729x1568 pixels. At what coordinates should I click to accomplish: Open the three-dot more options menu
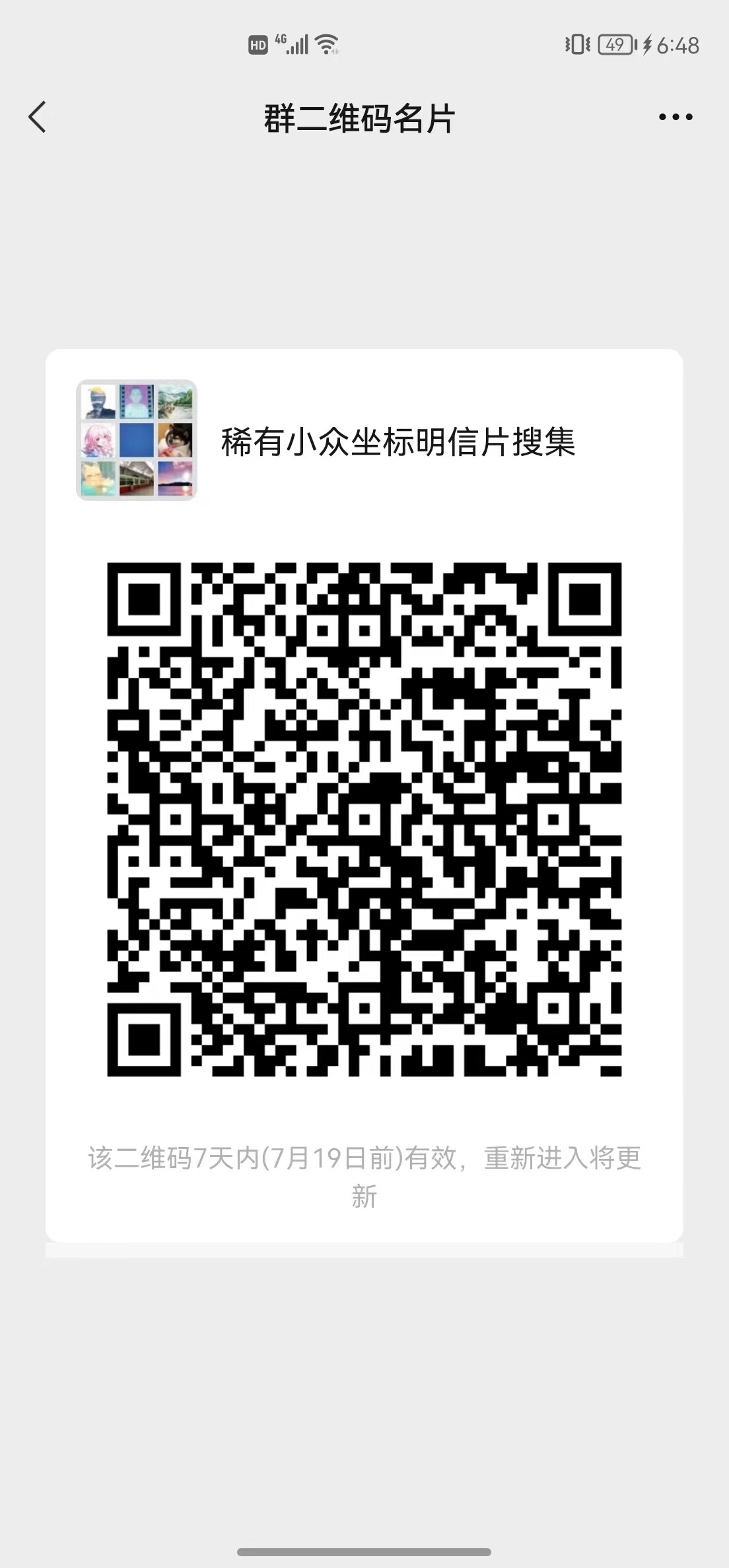click(x=676, y=117)
